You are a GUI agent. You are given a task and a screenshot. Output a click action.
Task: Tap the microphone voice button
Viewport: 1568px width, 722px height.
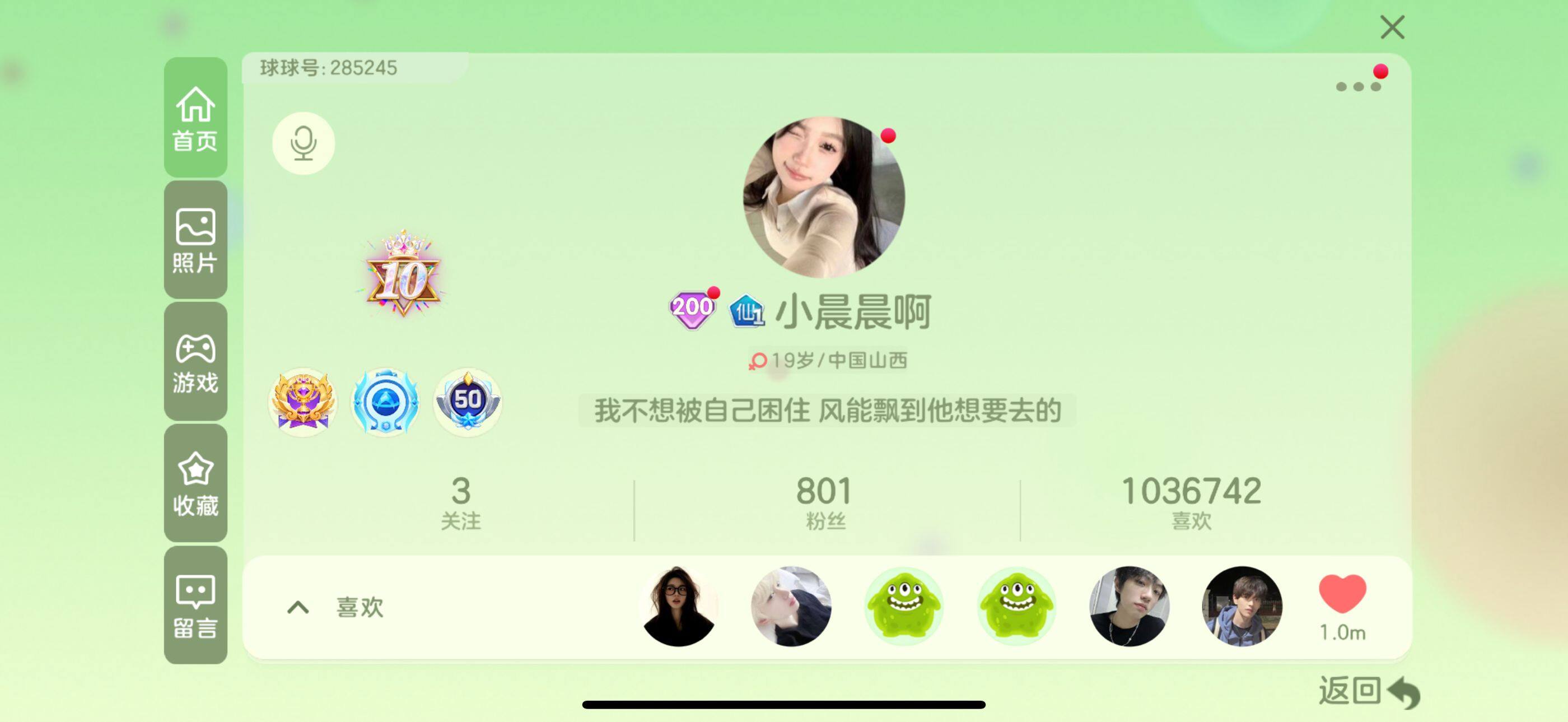[x=303, y=143]
